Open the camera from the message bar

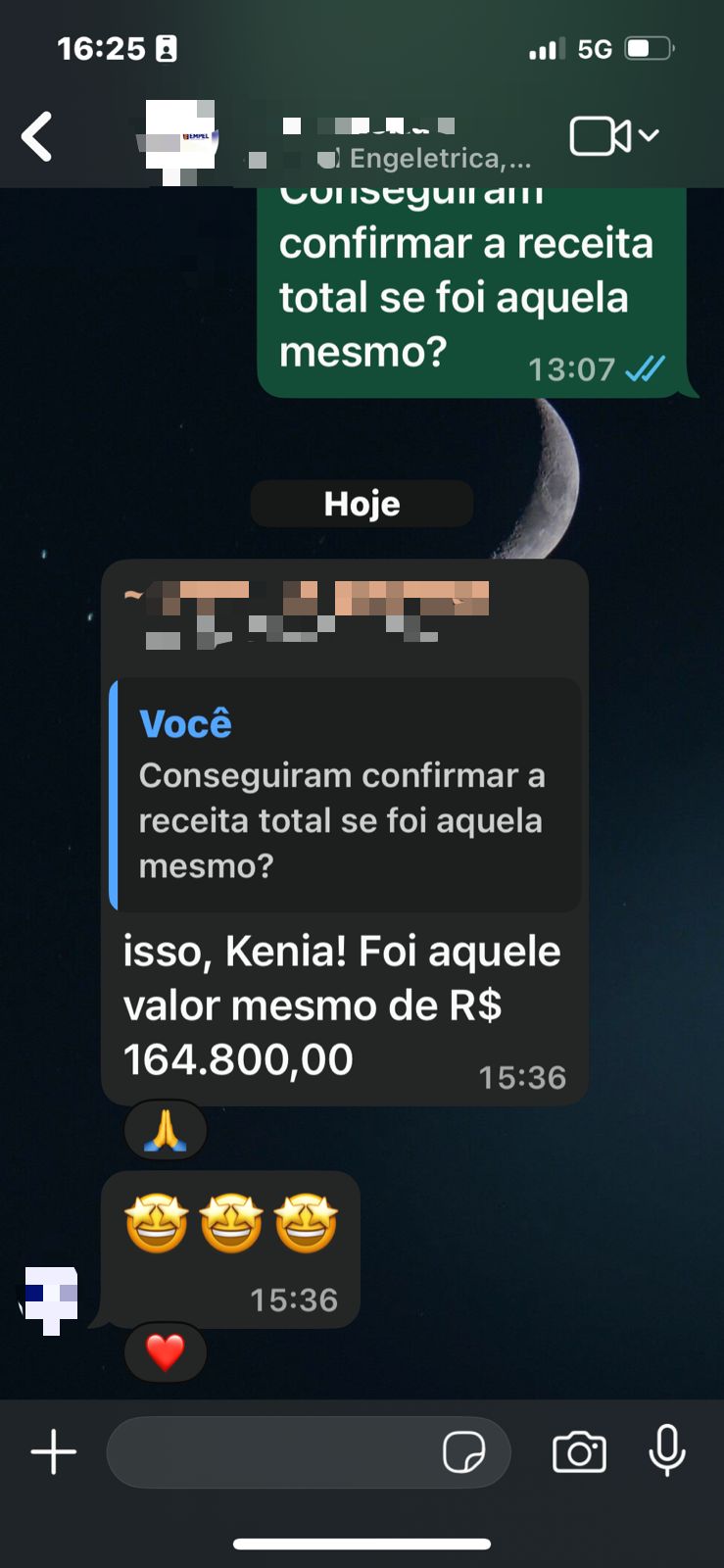579,1451
